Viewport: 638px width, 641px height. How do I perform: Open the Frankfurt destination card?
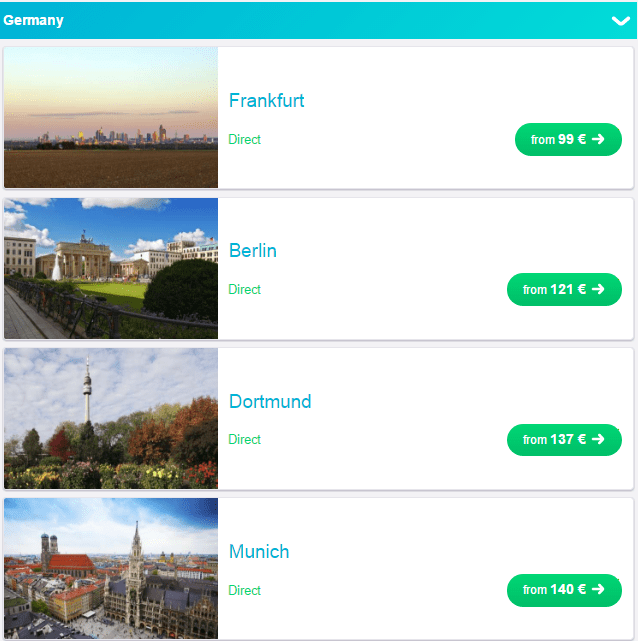[267, 101]
